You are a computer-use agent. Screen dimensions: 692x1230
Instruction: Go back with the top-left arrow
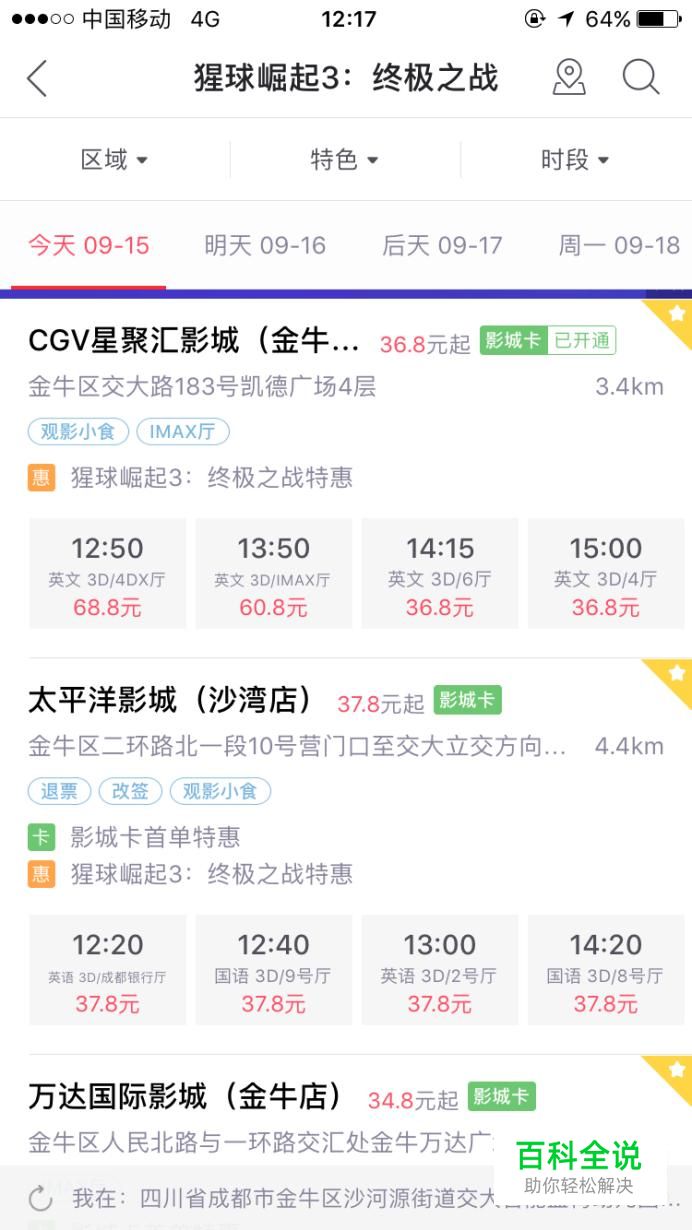[37, 78]
